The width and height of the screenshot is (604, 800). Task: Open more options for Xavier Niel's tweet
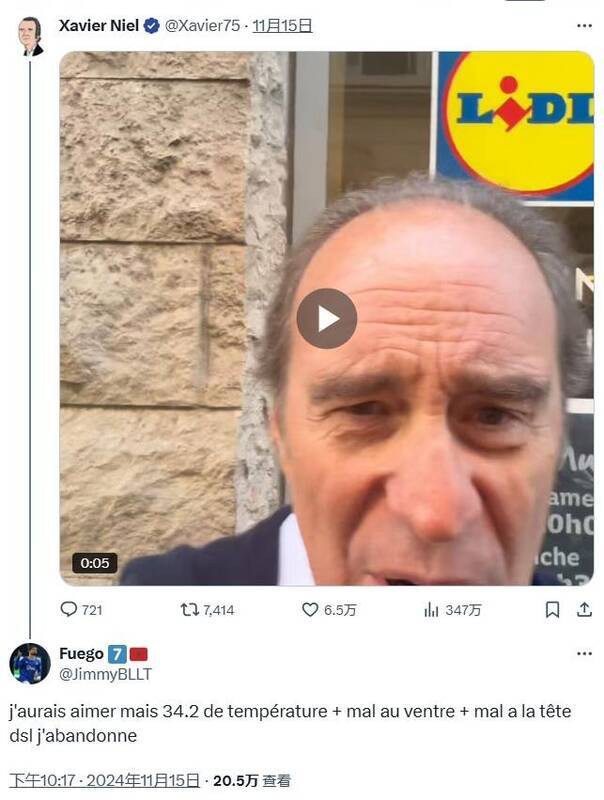pos(584,26)
